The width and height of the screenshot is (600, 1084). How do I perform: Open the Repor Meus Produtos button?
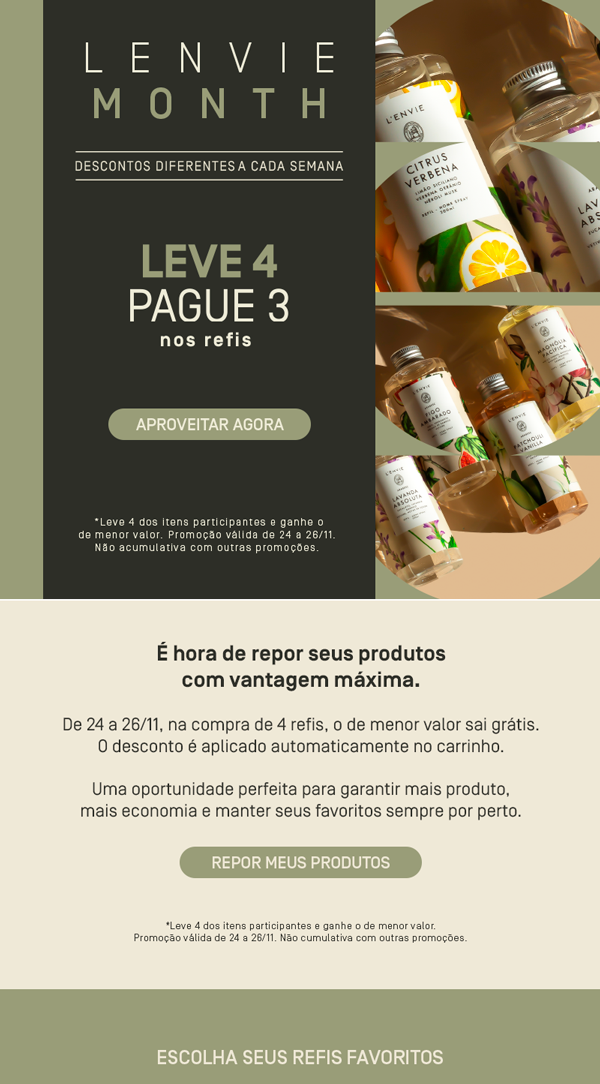300,862
